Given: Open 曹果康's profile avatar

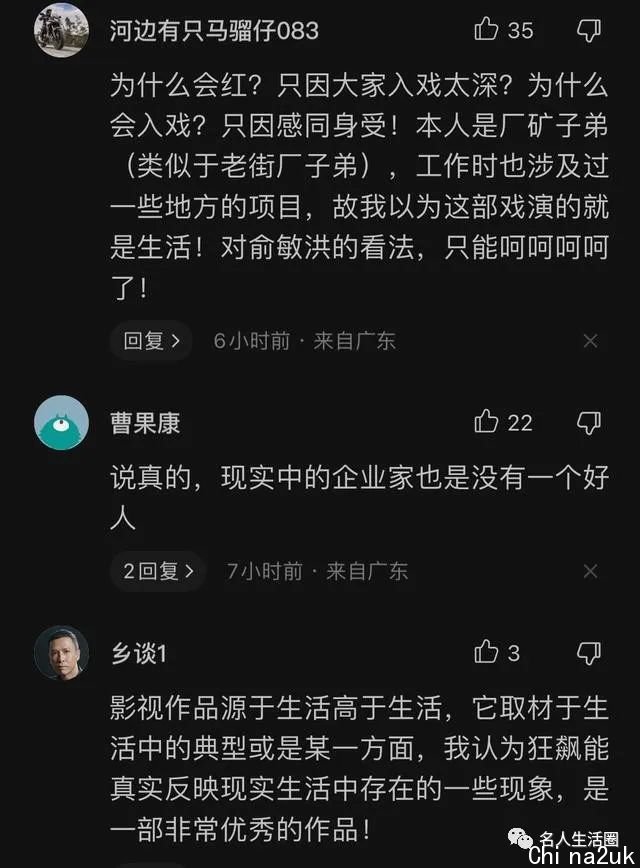Looking at the screenshot, I should pos(61,423).
